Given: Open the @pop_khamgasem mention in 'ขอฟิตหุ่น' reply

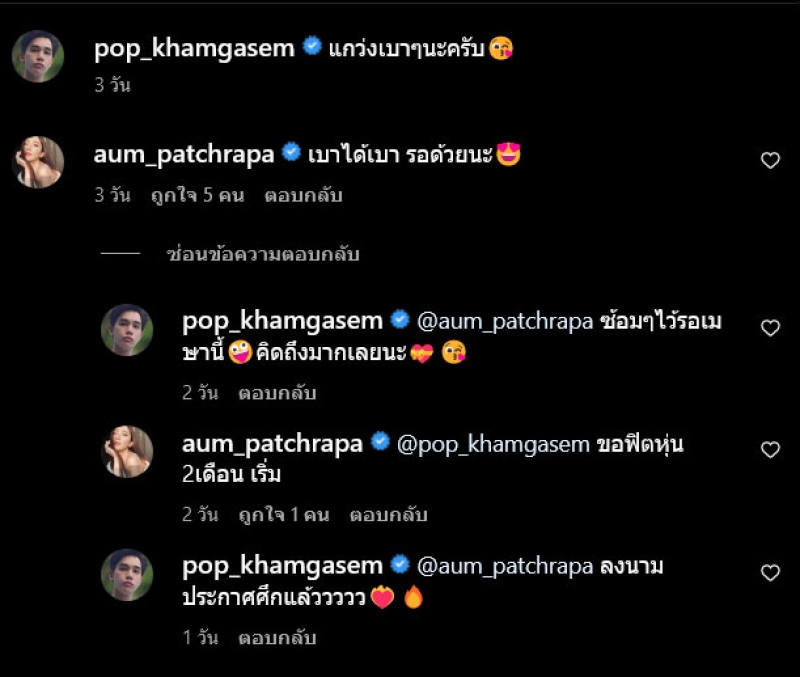Looking at the screenshot, I should 494,444.
